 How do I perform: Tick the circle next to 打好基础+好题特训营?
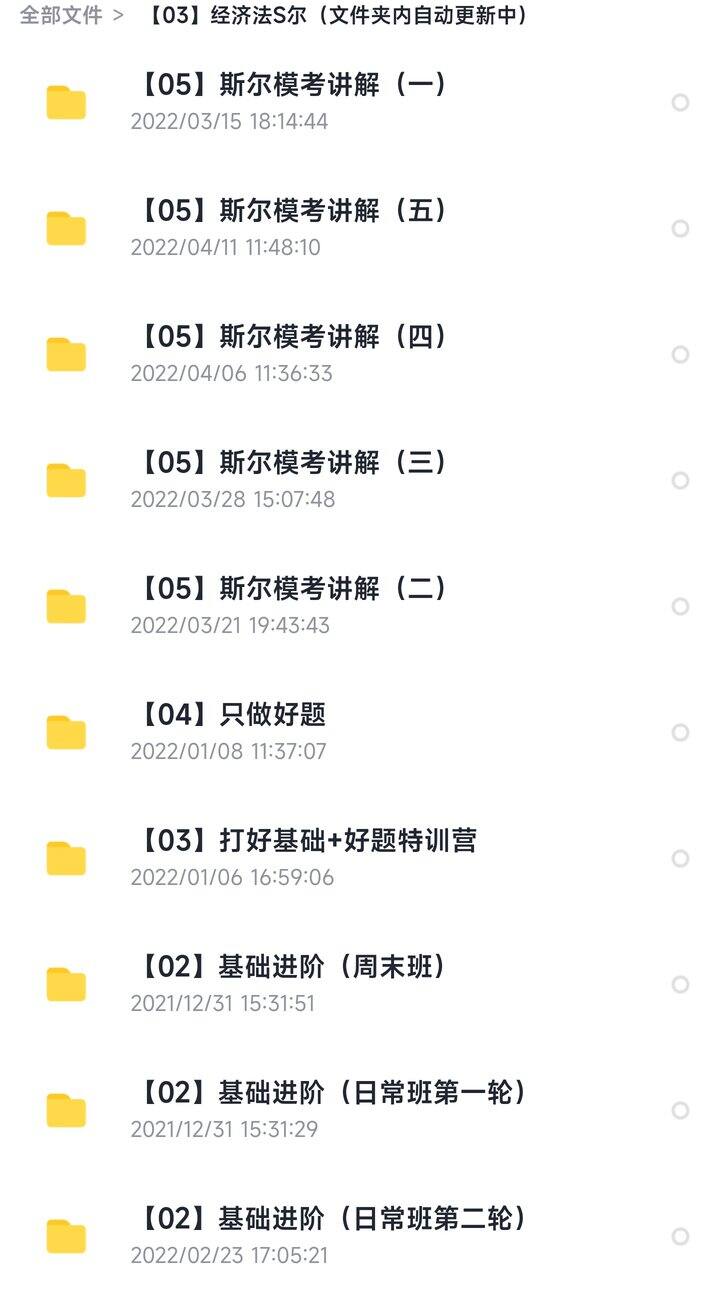point(680,858)
